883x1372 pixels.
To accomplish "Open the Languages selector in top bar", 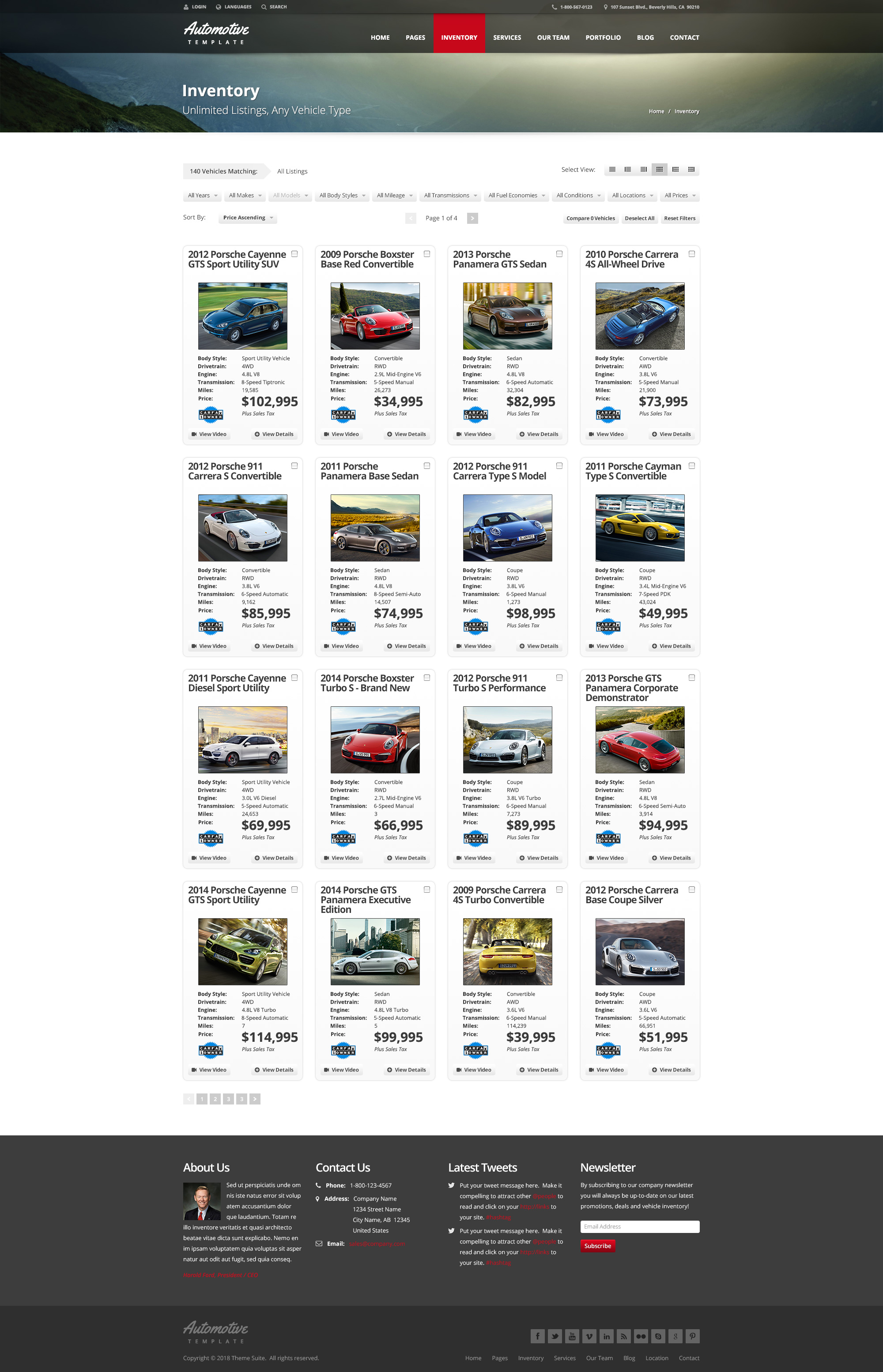I will click(234, 7).
